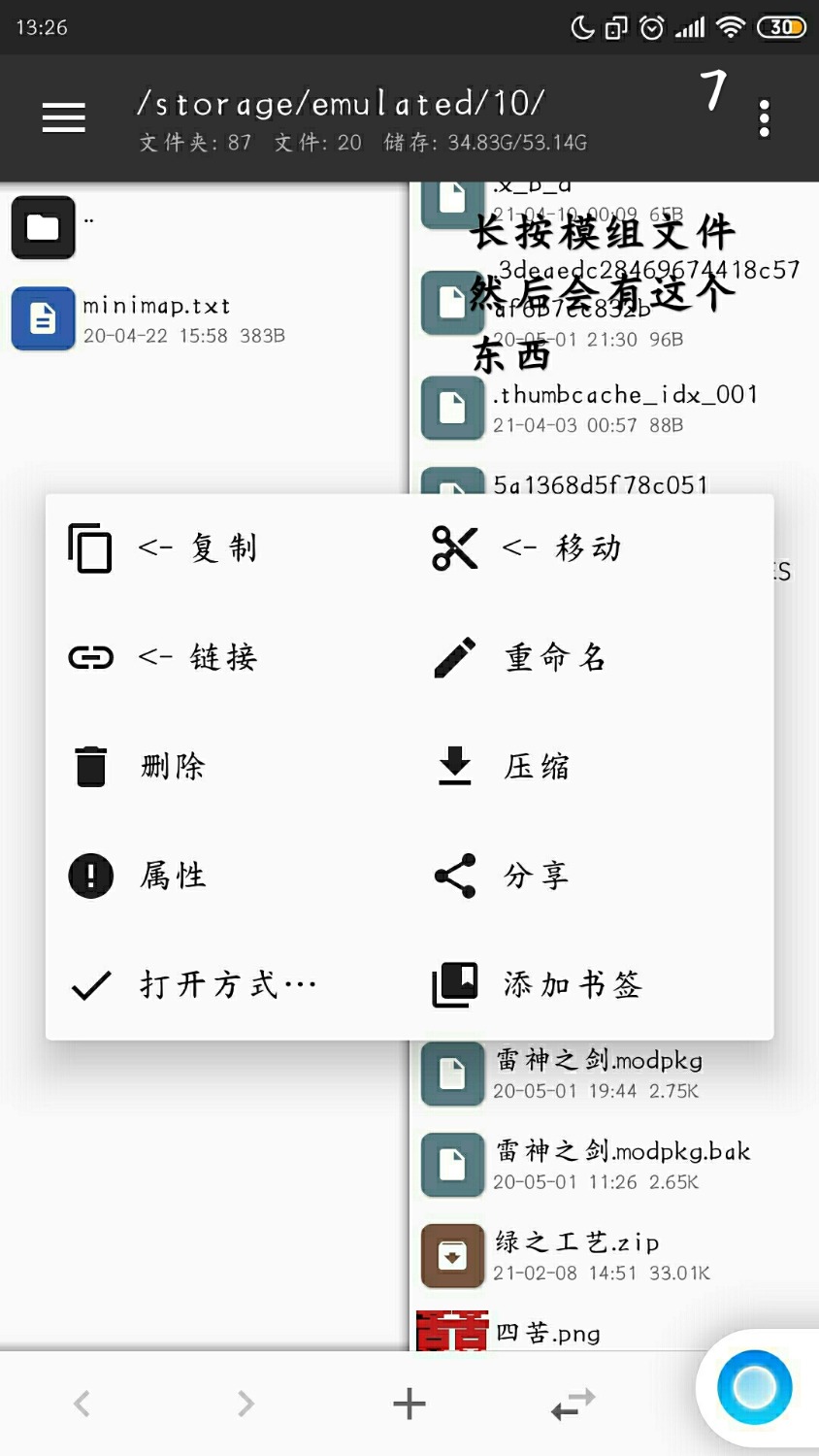This screenshot has height=1456, width=819.
Task: Open the three-dot overflow menu at top right
Action: pos(765,116)
